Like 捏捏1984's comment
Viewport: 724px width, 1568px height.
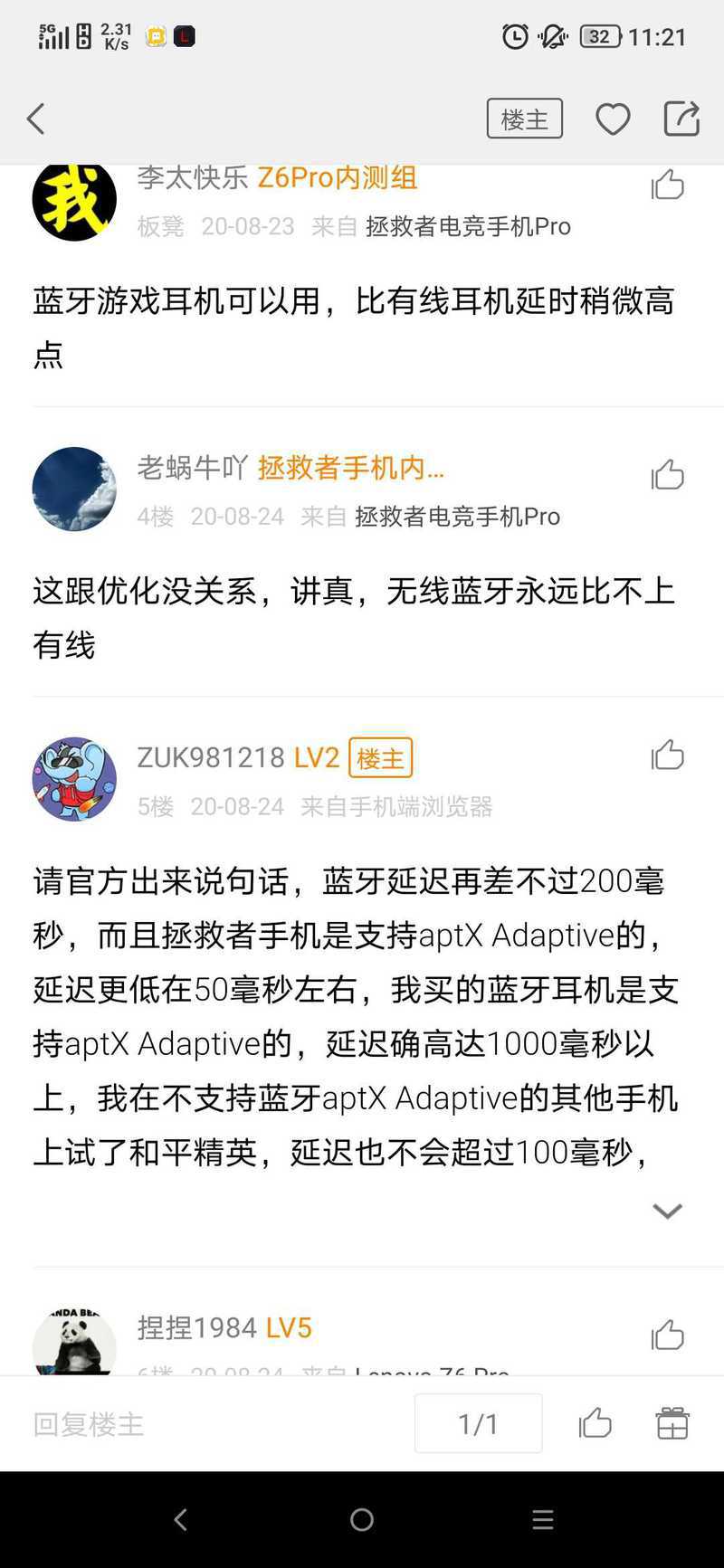668,1335
